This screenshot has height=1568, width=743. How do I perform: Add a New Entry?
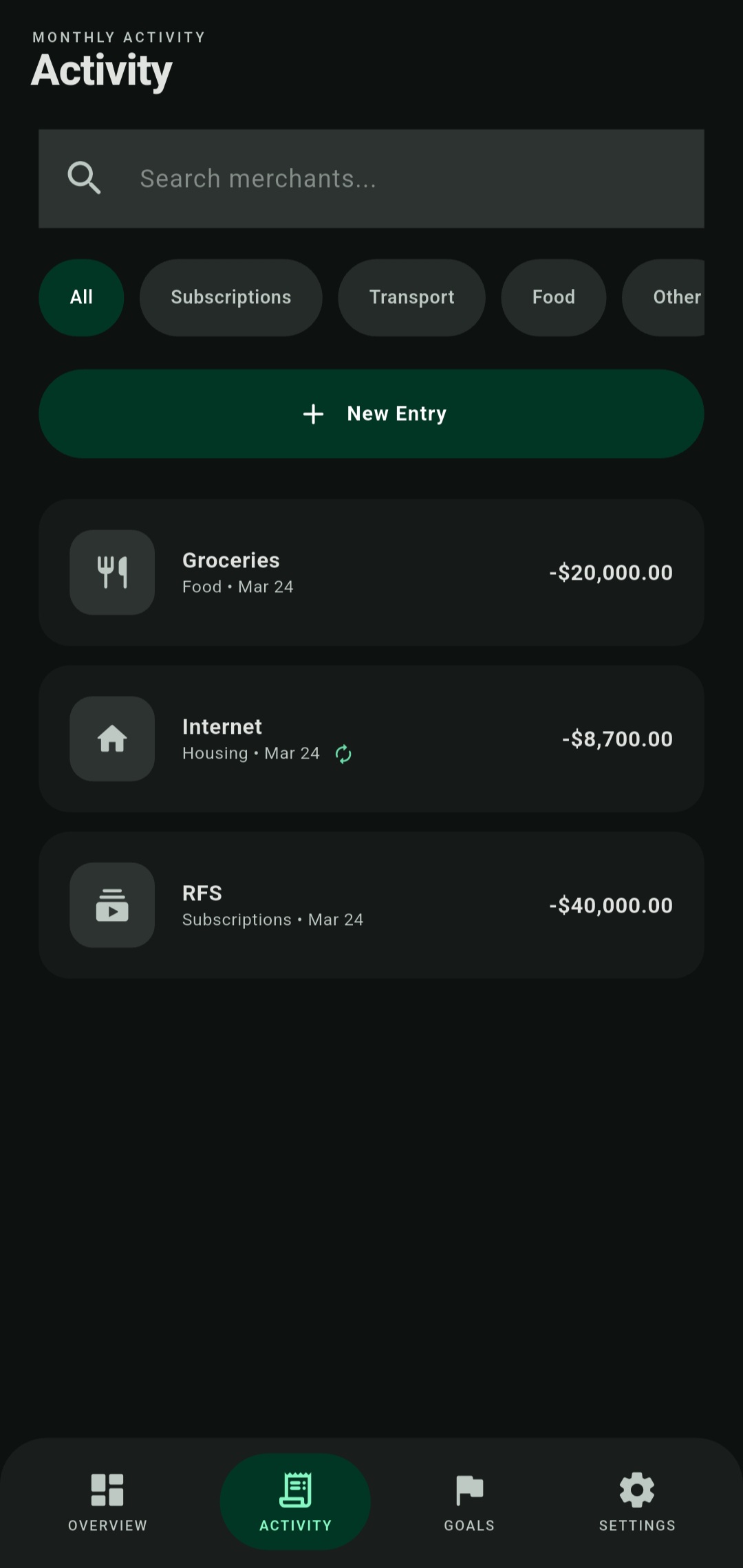point(371,413)
